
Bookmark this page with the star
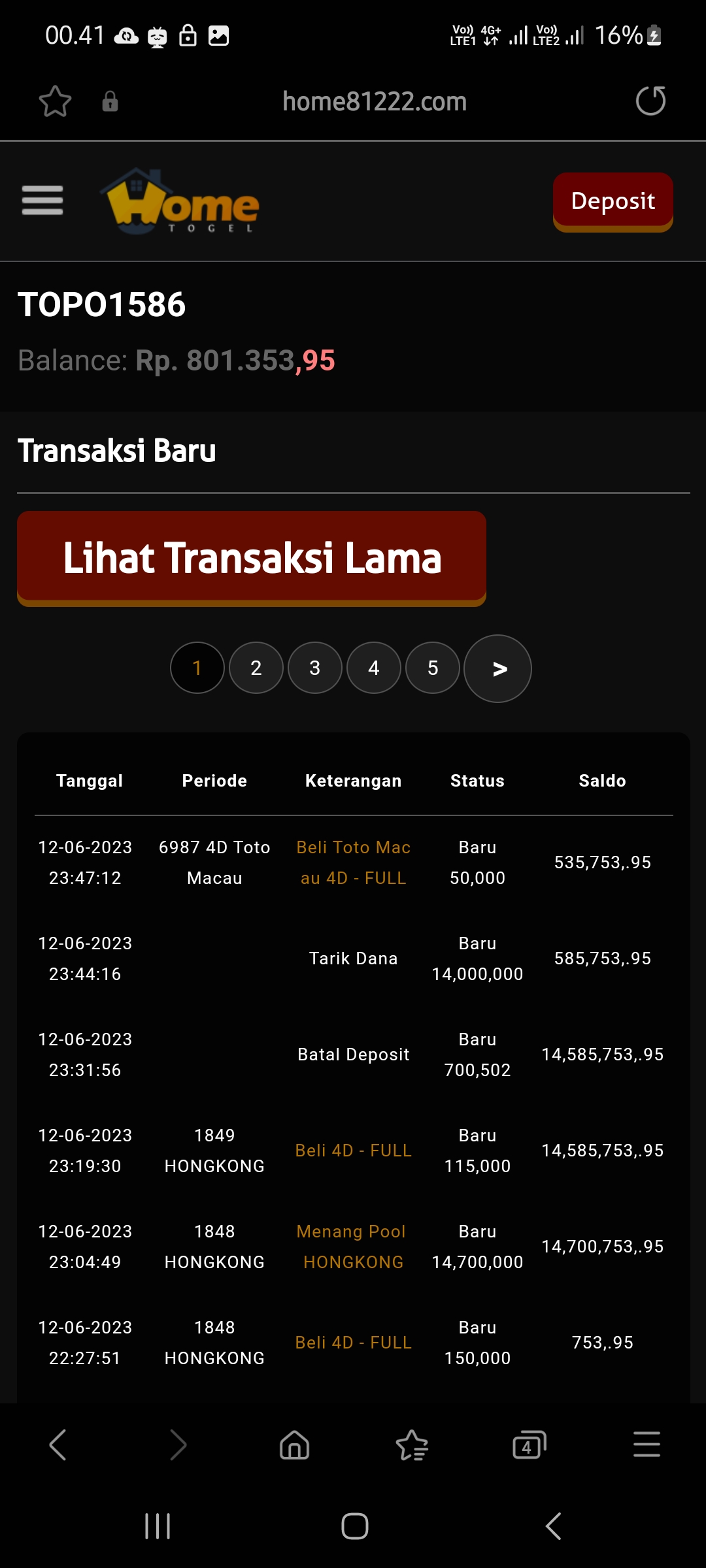tap(55, 101)
